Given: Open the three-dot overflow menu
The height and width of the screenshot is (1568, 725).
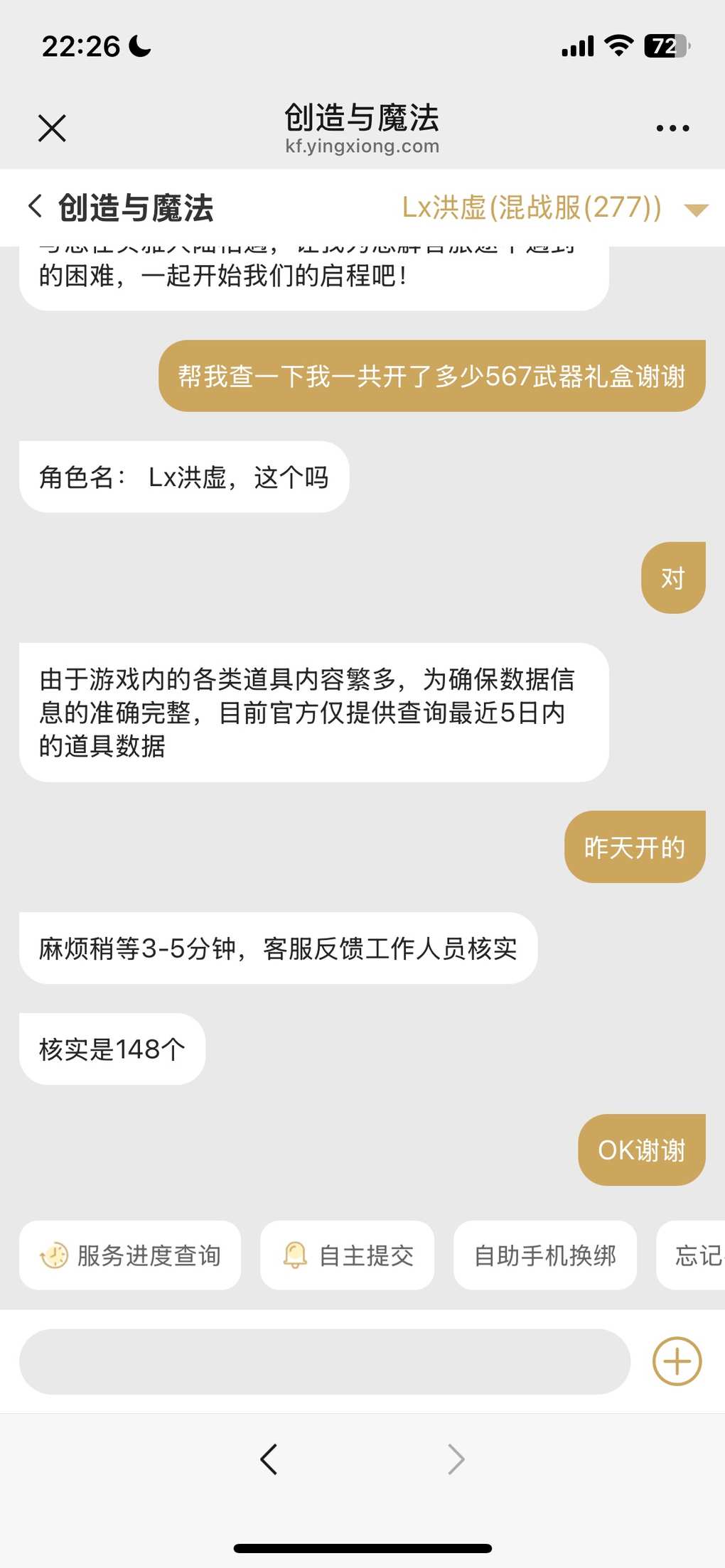Looking at the screenshot, I should click(672, 129).
